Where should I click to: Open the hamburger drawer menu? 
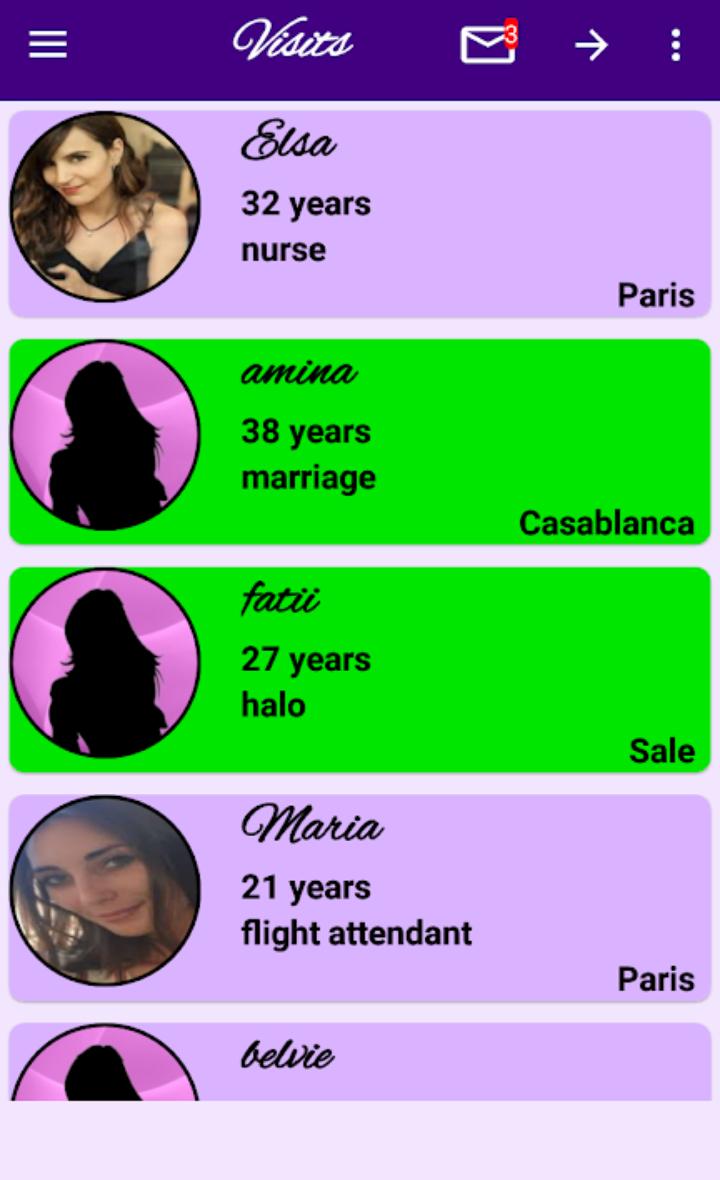pyautogui.click(x=47, y=44)
